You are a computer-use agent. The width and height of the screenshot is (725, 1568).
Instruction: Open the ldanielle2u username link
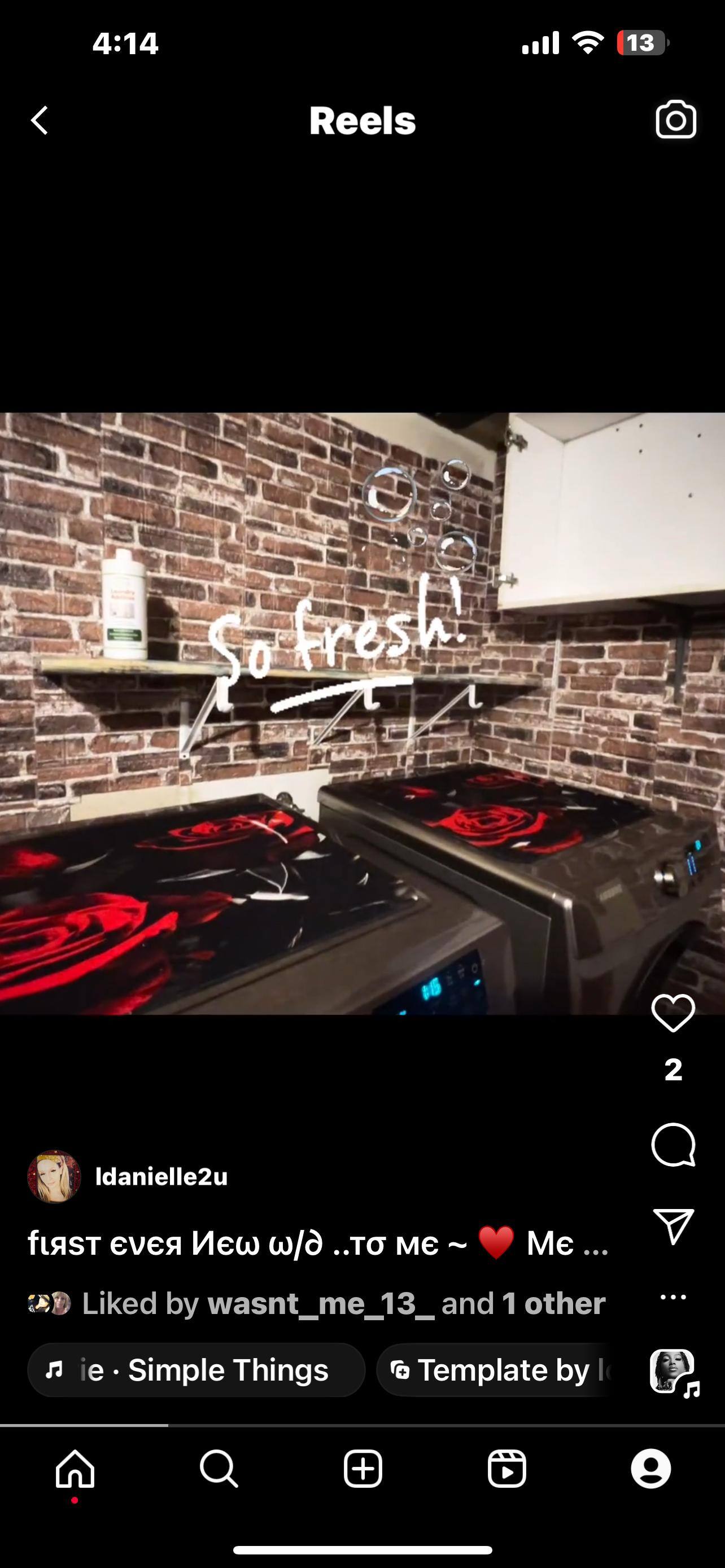pyautogui.click(x=161, y=1177)
